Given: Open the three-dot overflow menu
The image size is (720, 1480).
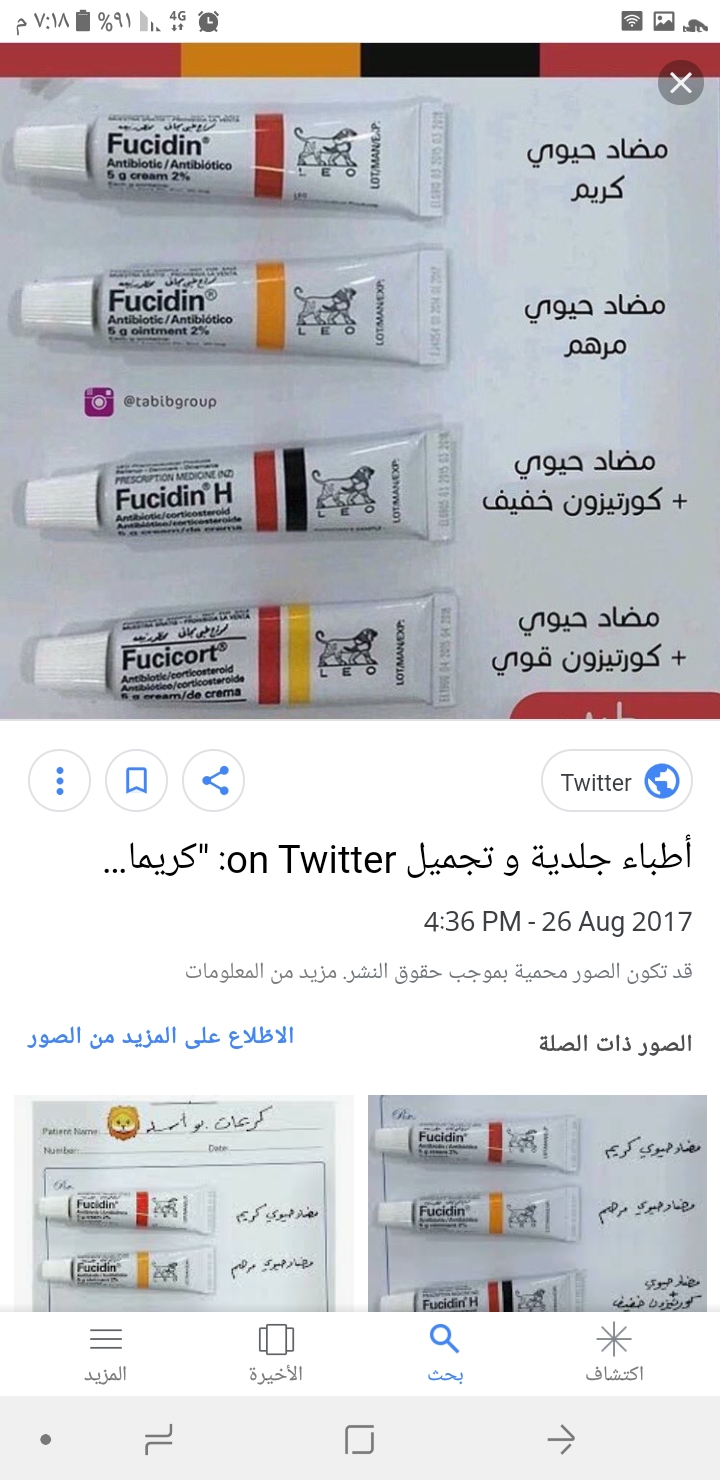Looking at the screenshot, I should click(x=60, y=781).
